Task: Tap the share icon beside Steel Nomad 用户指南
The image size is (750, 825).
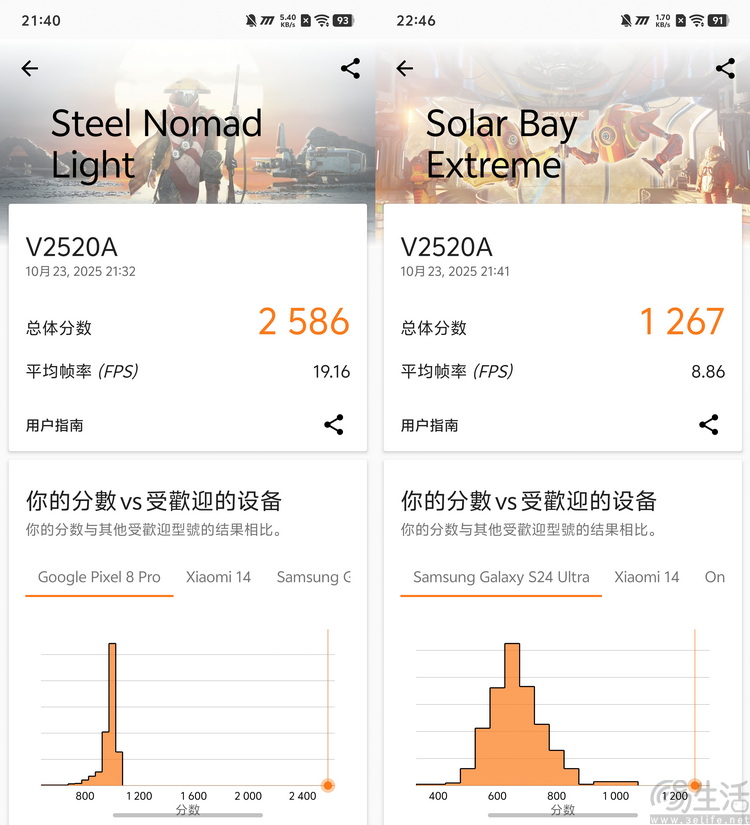Action: (x=334, y=424)
